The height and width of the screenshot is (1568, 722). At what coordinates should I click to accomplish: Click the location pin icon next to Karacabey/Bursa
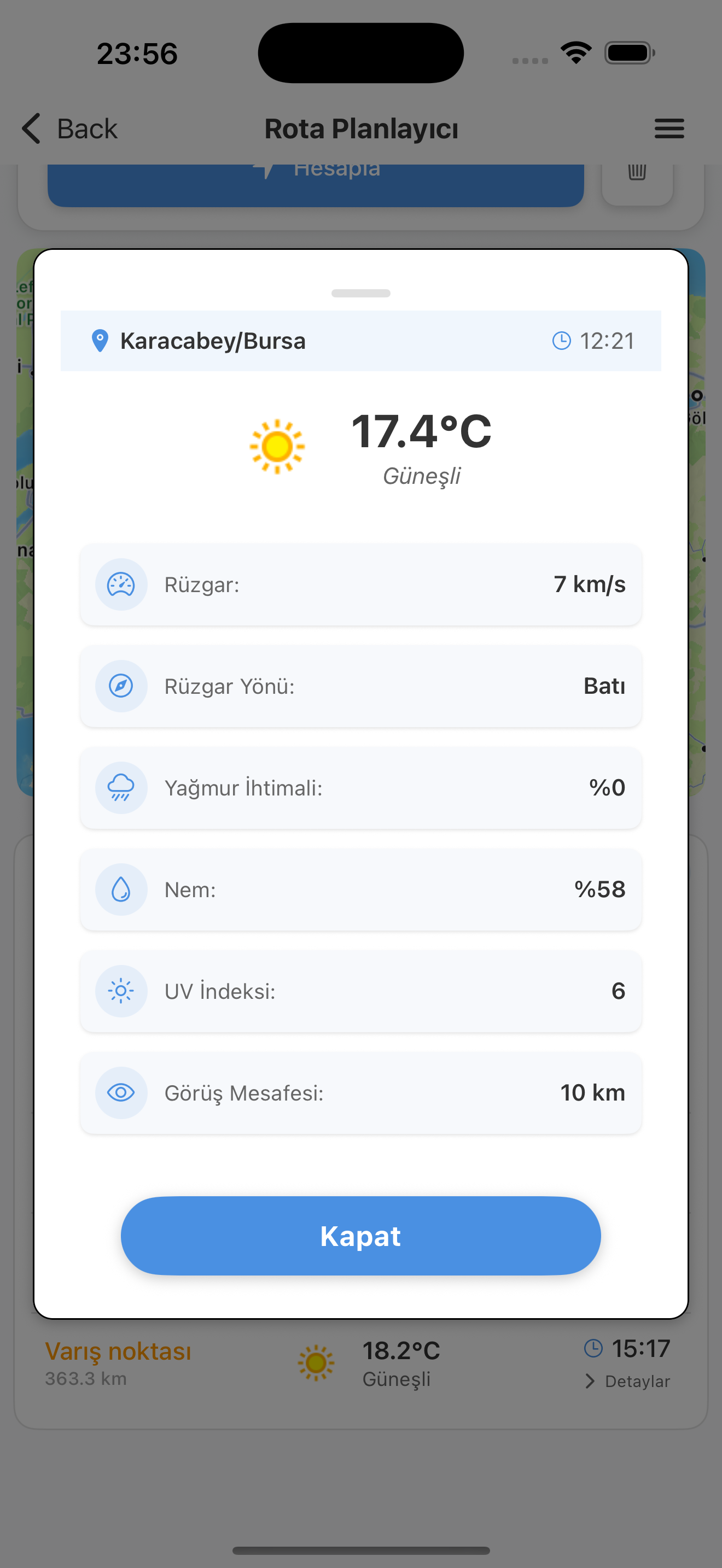pyautogui.click(x=100, y=341)
